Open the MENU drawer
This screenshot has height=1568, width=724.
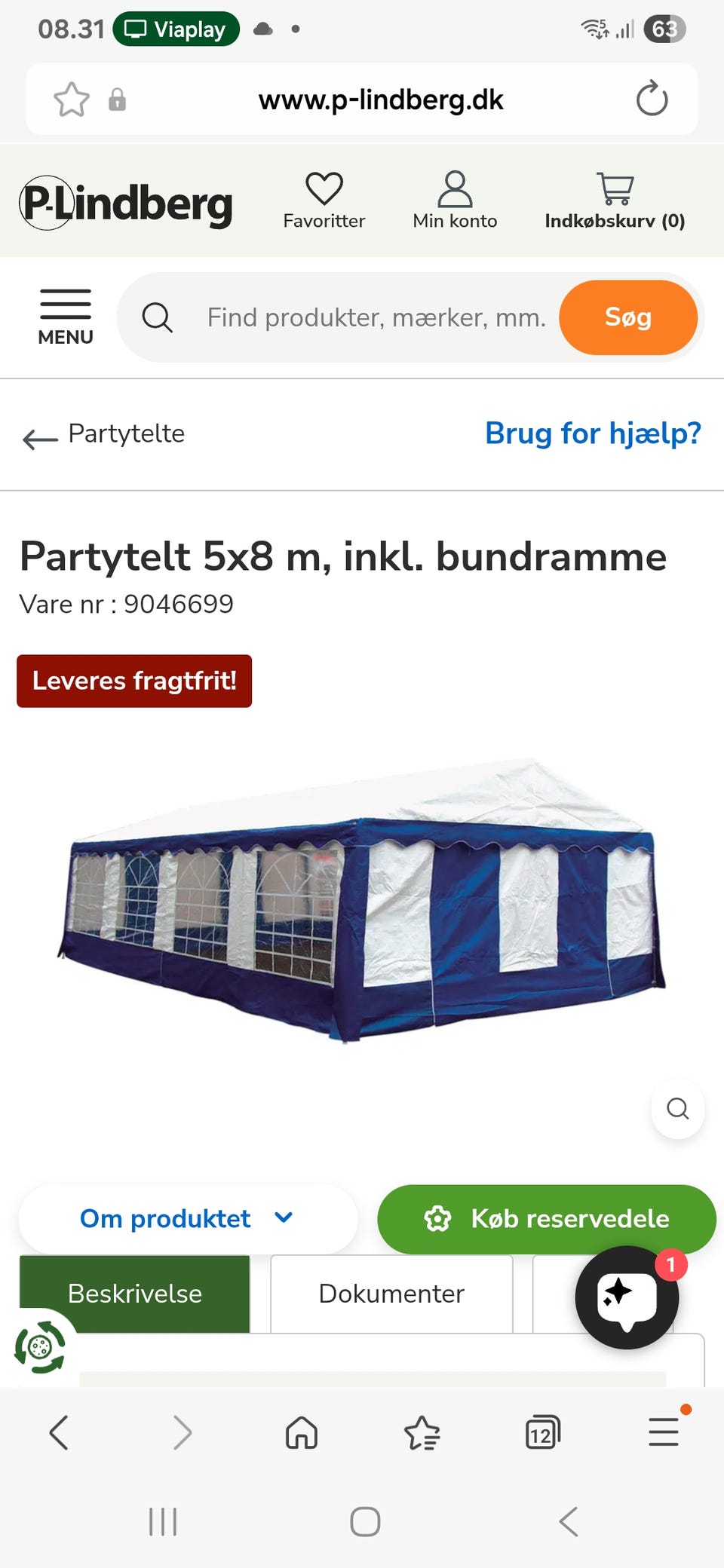pyautogui.click(x=66, y=317)
